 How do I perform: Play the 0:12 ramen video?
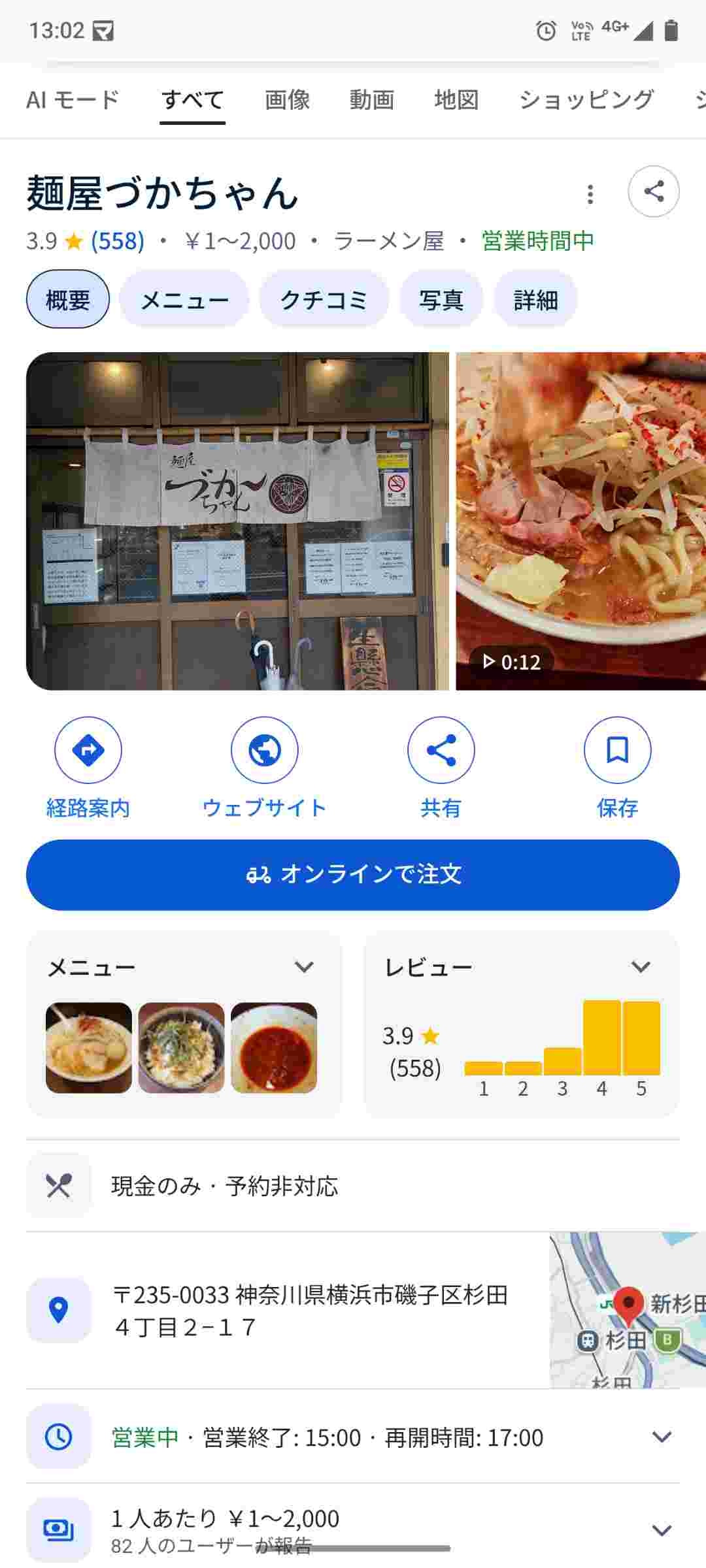tap(580, 521)
